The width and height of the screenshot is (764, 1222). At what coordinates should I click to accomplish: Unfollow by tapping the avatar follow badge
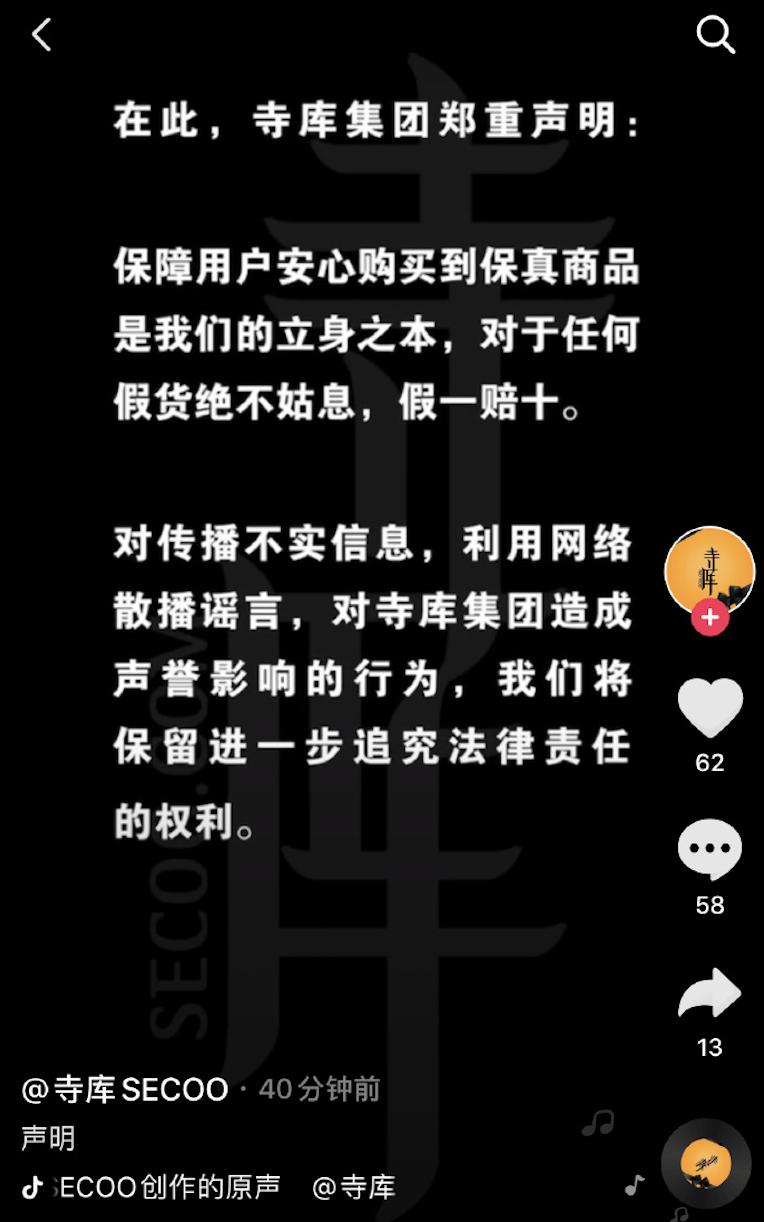pos(709,620)
